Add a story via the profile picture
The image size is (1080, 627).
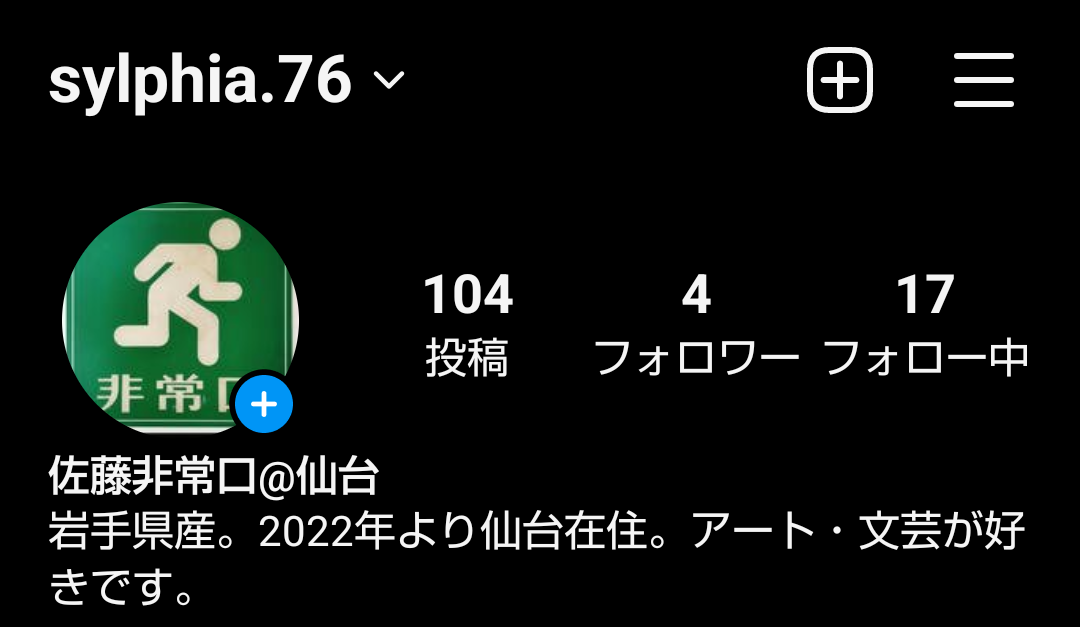263,405
